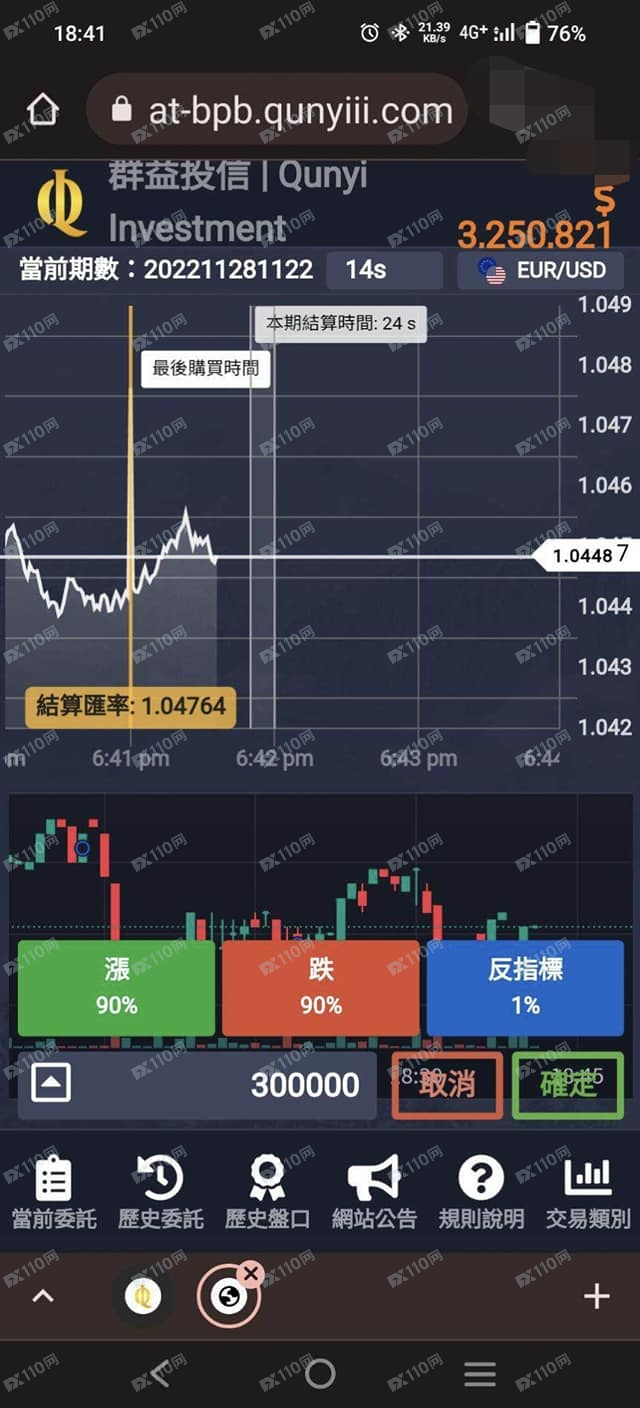Cancel the order with 取消
Screen dimensions: 640x1408
447,1084
